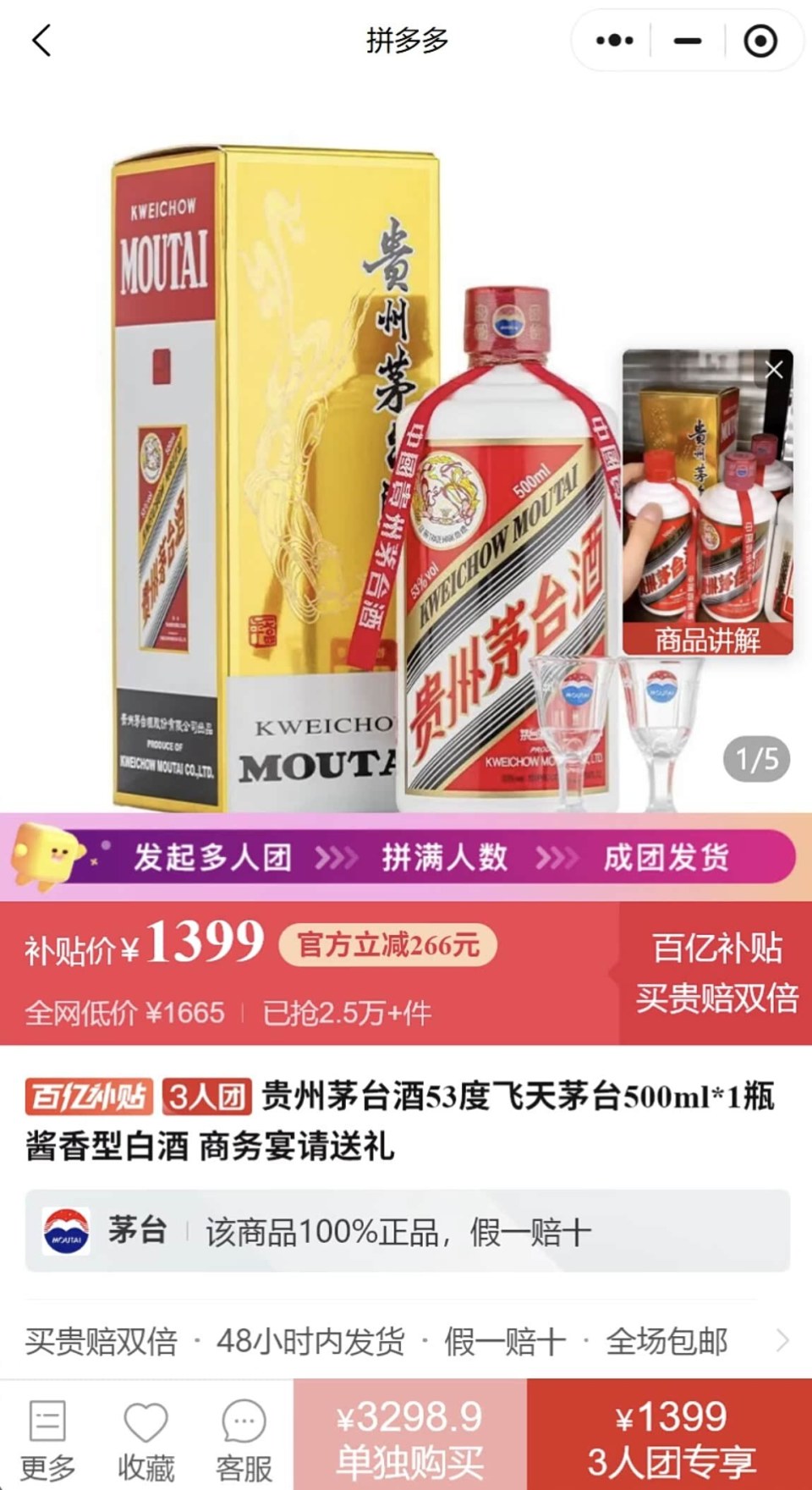Tap the capsule circle to exit mini-program
This screenshot has width=812, height=1490.
pos(759,40)
